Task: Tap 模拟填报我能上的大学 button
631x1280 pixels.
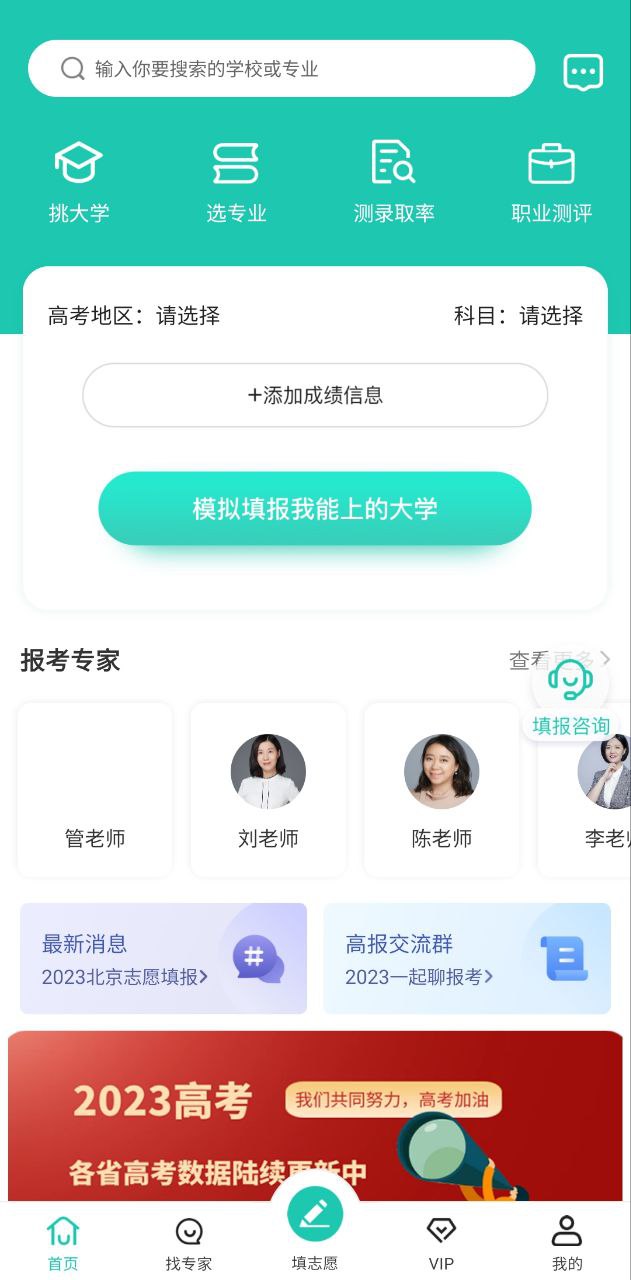Action: pos(315,509)
